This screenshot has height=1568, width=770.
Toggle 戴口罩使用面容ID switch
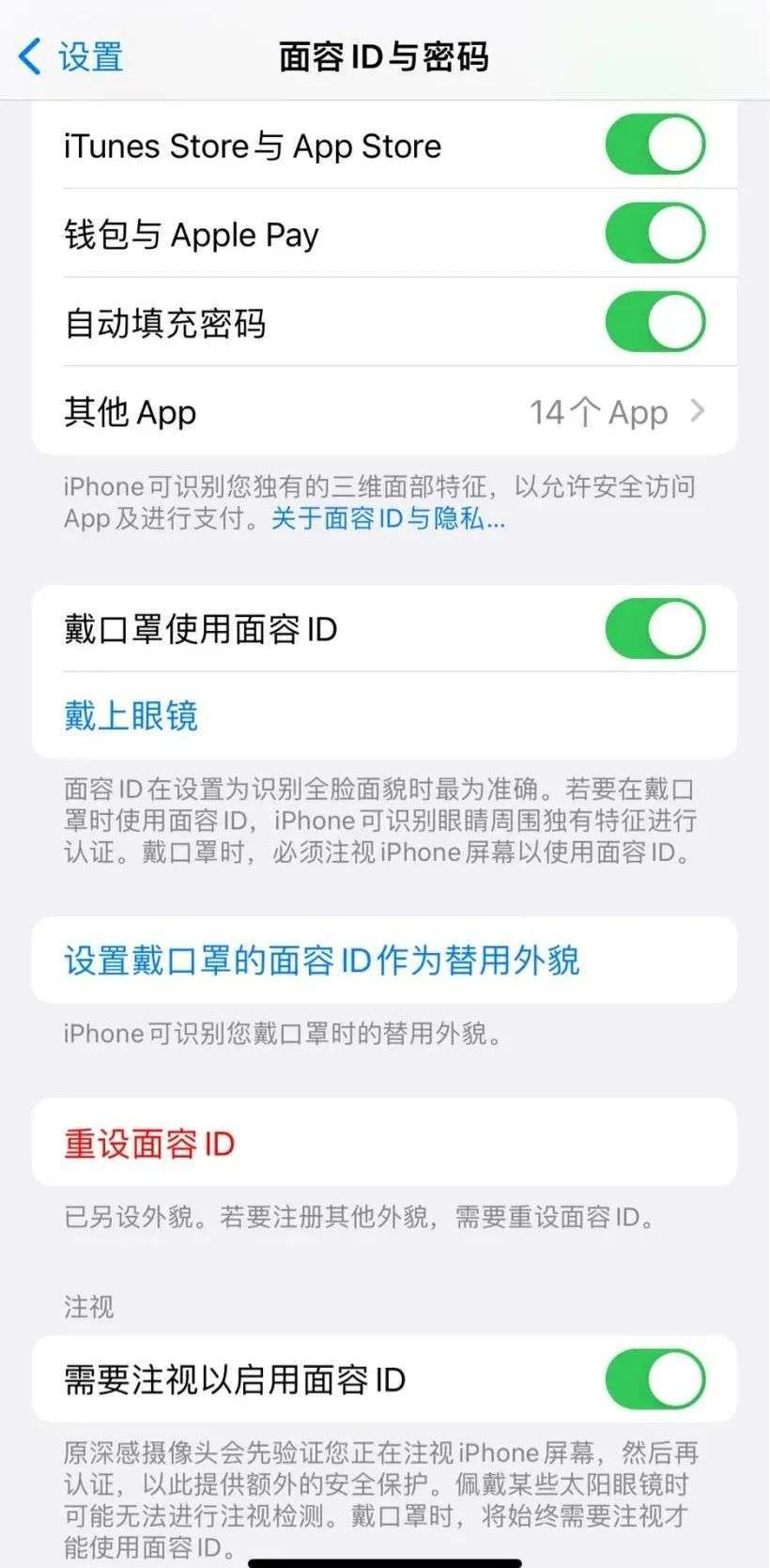(x=654, y=628)
